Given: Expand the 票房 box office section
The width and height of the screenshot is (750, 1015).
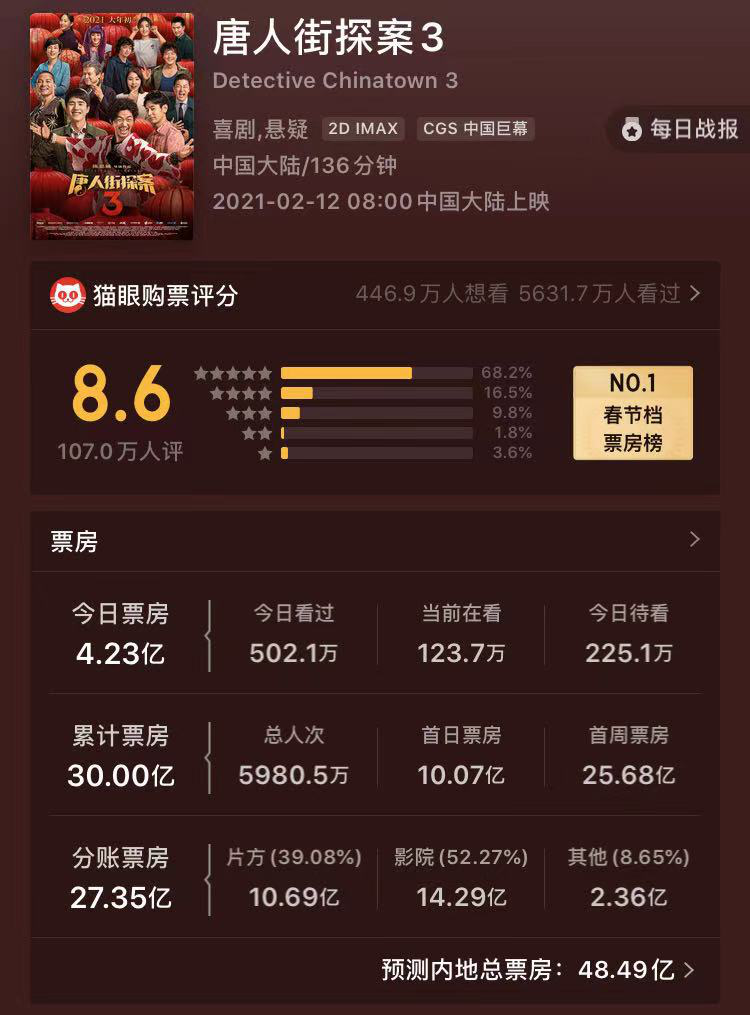Looking at the screenshot, I should coord(694,540).
